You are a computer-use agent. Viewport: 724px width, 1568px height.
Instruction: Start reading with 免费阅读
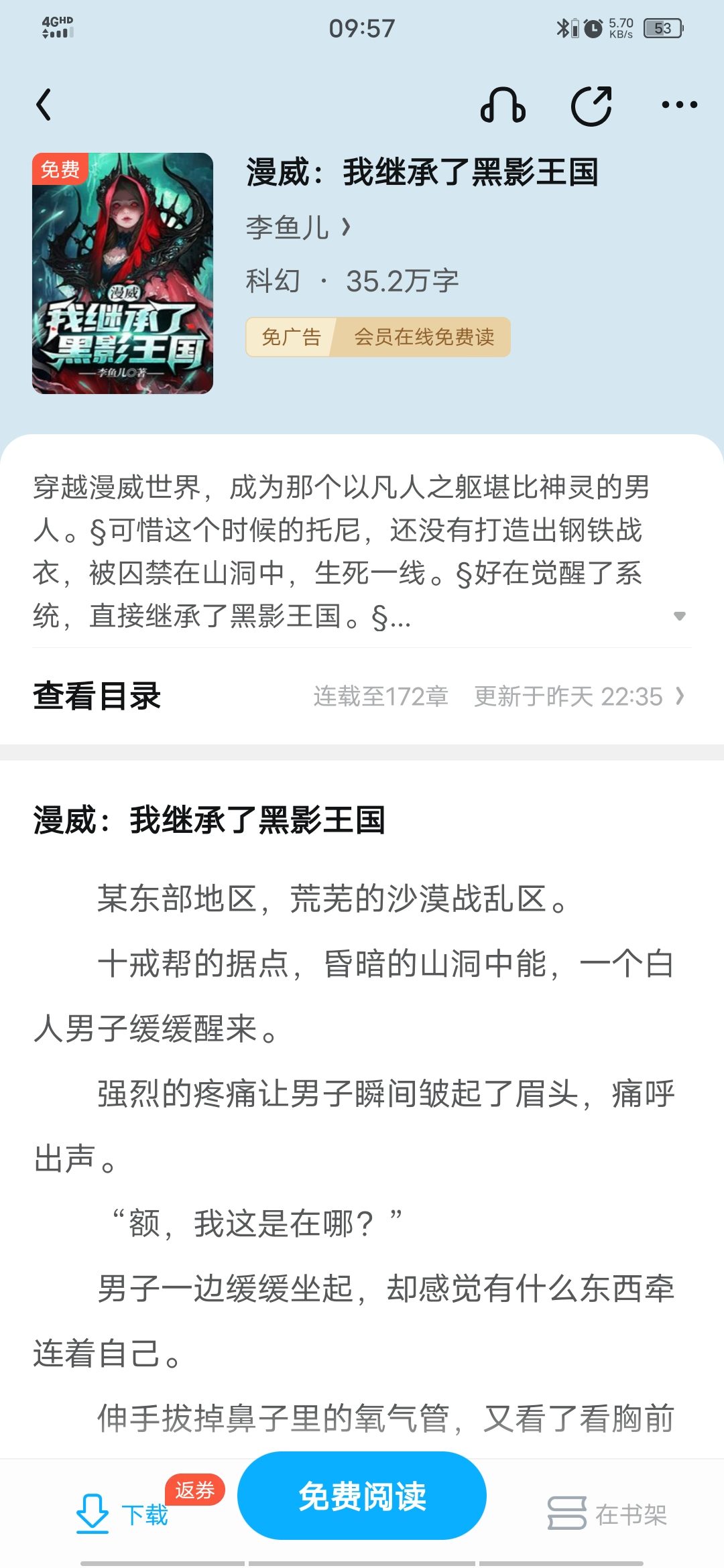(x=362, y=1496)
